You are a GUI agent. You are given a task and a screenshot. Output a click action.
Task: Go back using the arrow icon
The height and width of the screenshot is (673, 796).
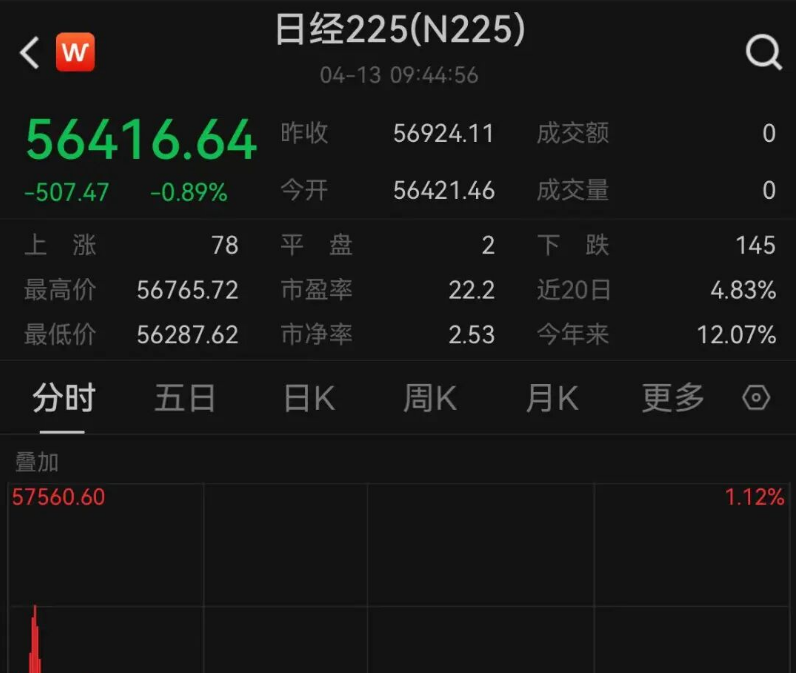[x=30, y=52]
